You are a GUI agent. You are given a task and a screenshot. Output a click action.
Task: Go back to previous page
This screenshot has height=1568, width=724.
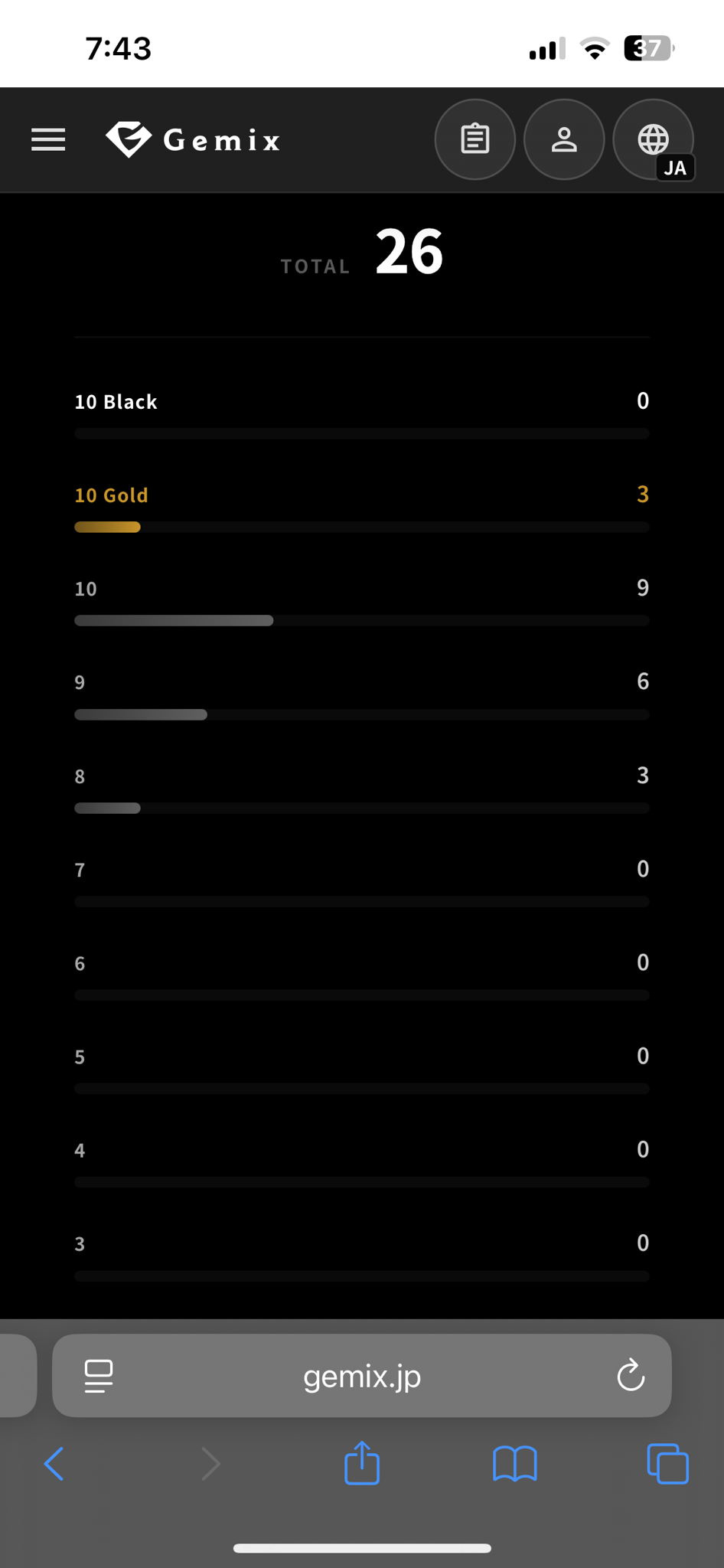click(x=54, y=1464)
